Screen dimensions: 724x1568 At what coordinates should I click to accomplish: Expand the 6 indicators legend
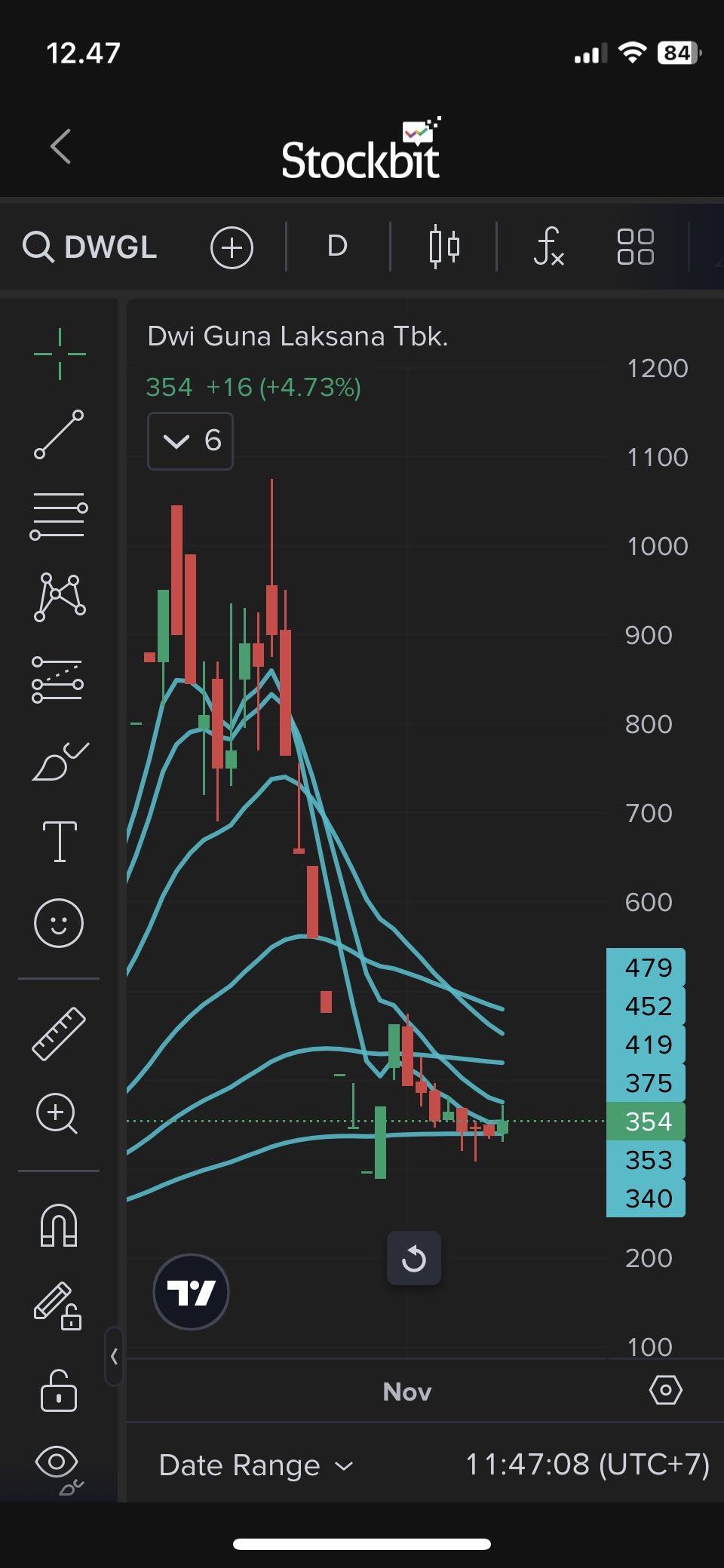click(x=190, y=441)
